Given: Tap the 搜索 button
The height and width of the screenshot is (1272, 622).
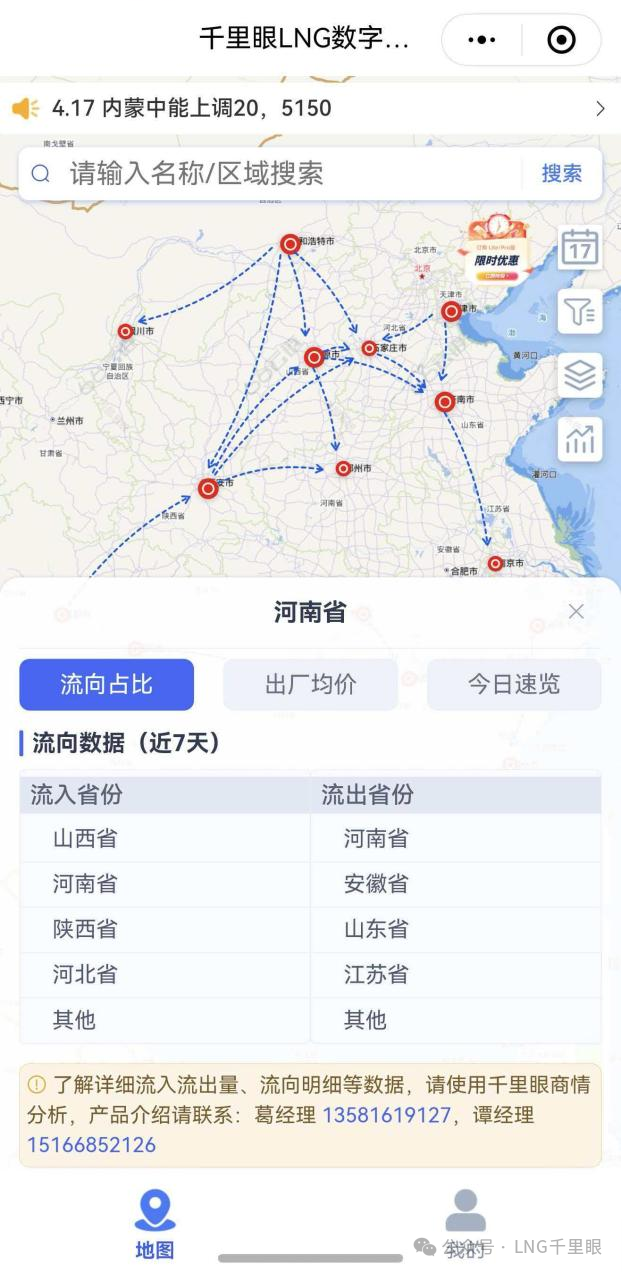Looking at the screenshot, I should 561,174.
